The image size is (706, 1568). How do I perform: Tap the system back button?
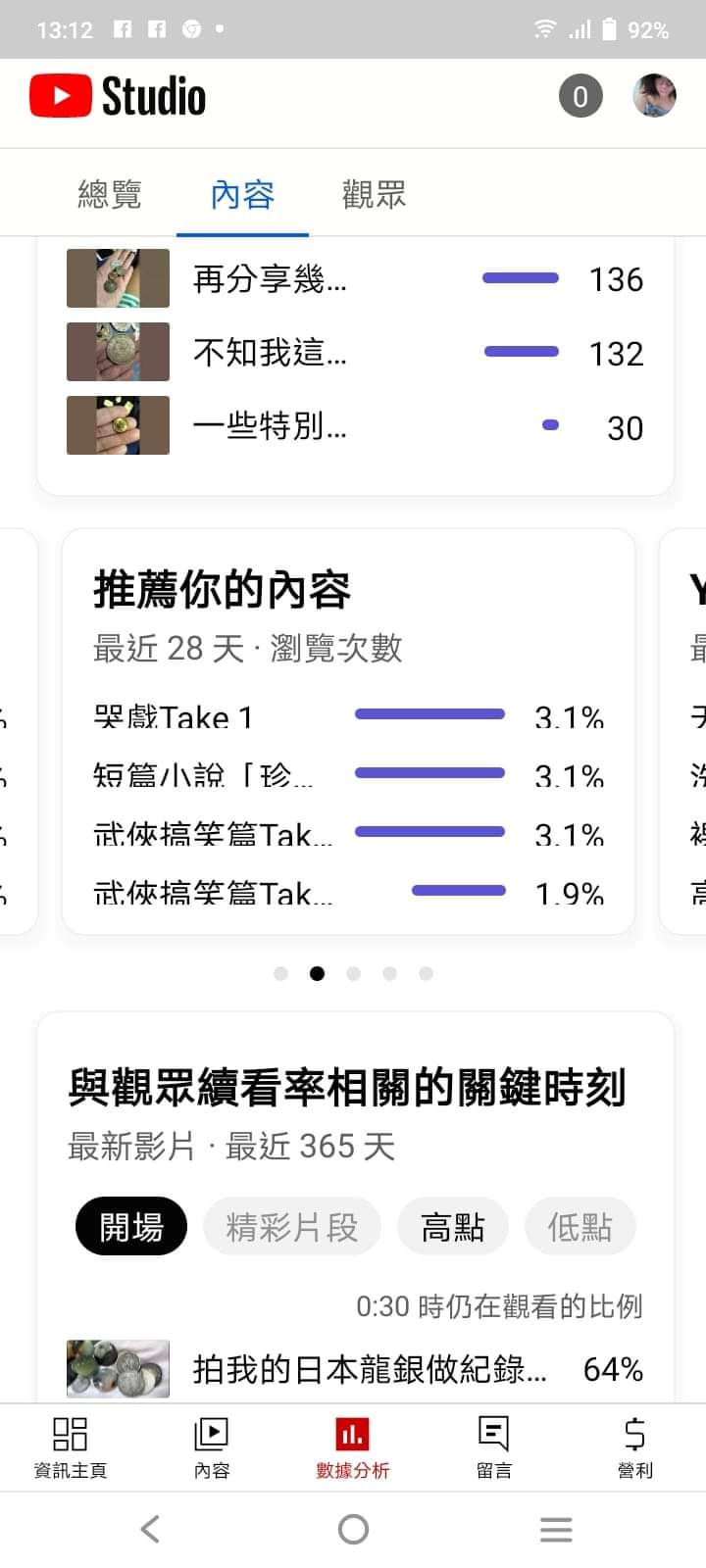click(150, 1529)
